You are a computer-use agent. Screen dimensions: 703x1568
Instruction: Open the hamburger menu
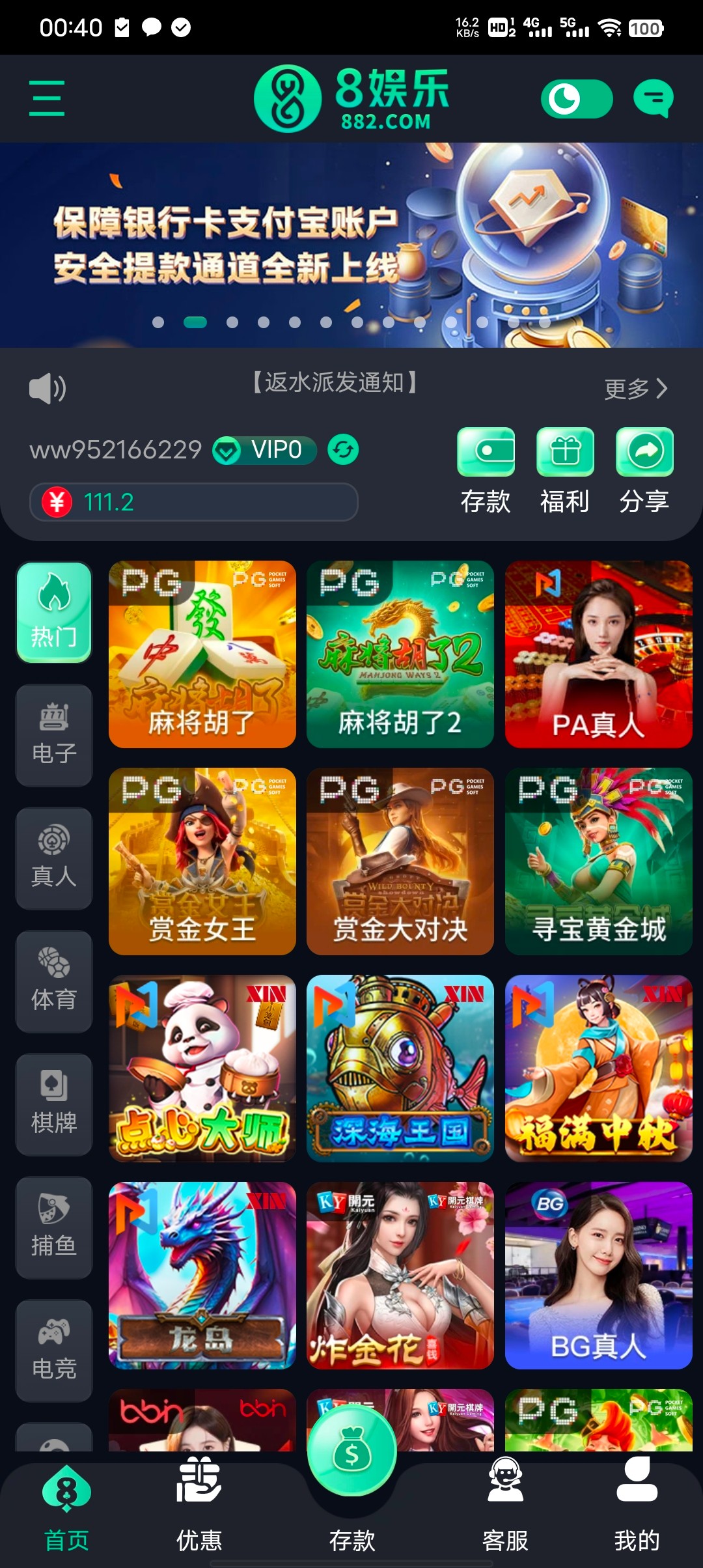point(46,98)
